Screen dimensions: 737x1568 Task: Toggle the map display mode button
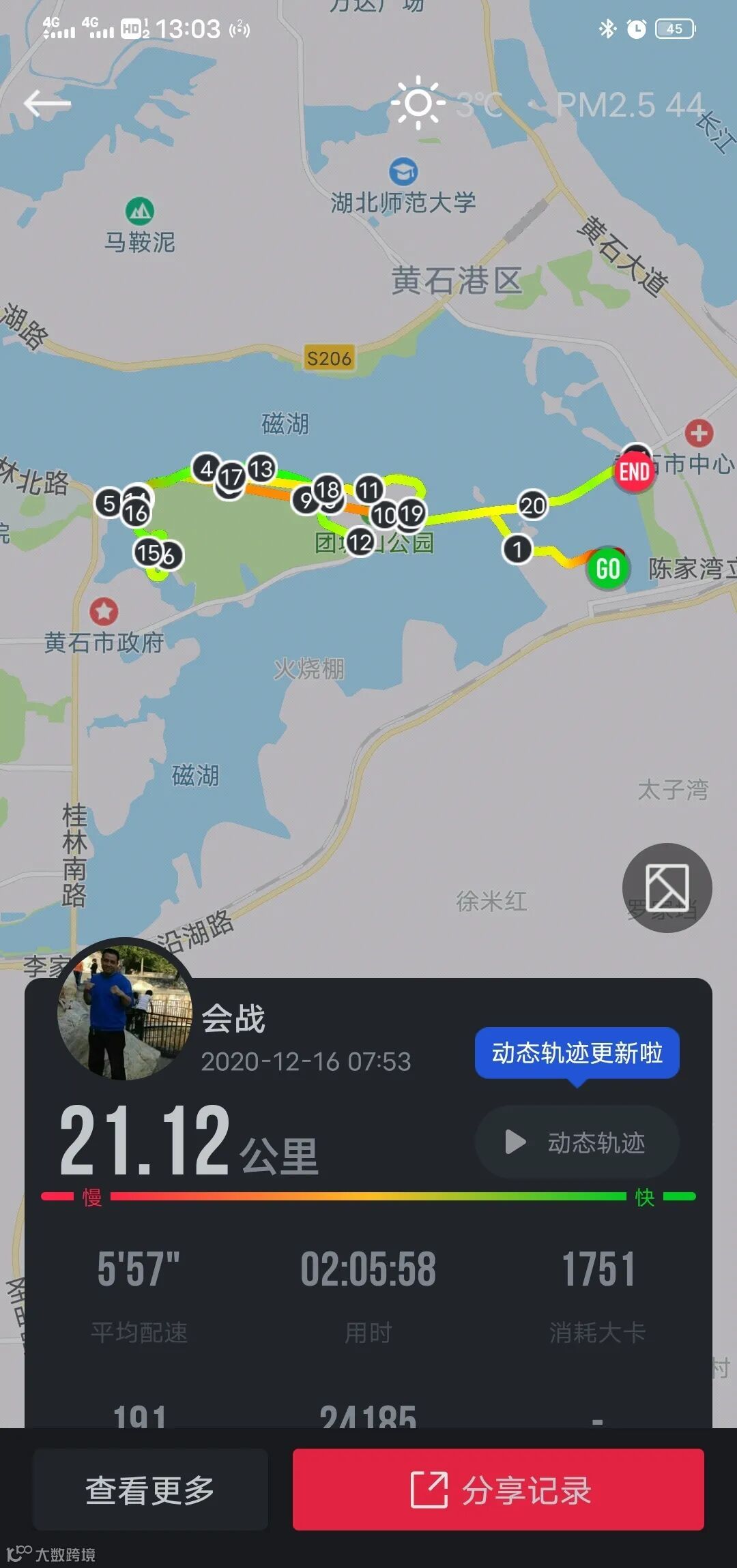[667, 887]
